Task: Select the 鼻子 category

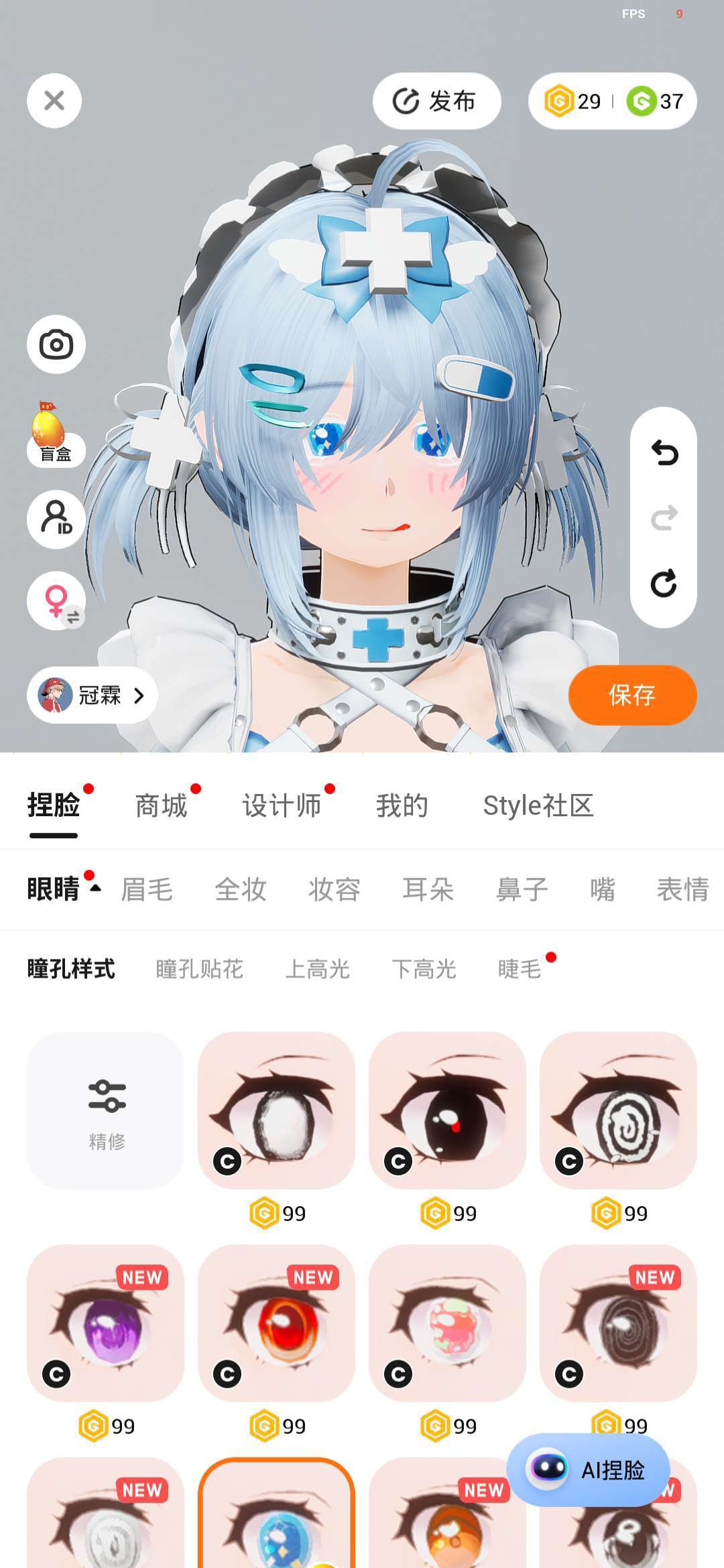Action: [522, 890]
